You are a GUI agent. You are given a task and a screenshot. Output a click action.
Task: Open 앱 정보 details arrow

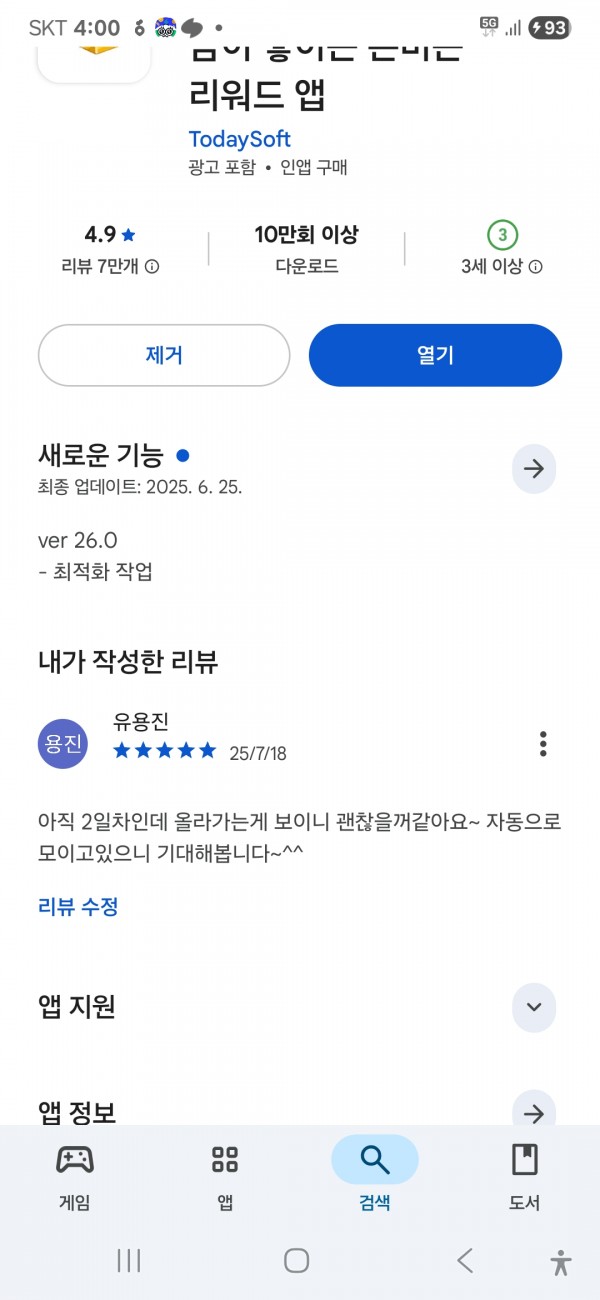[534, 1113]
